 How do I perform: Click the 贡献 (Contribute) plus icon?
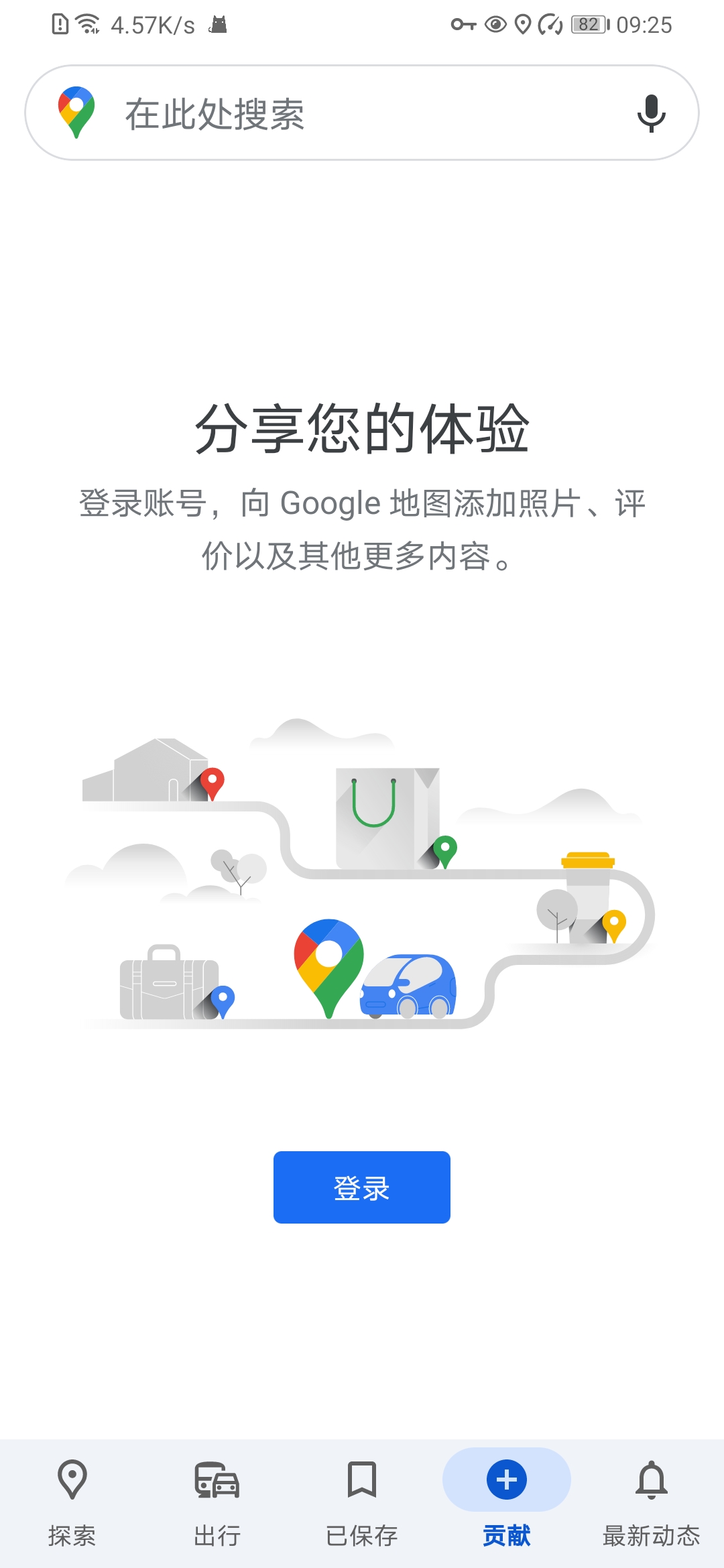(505, 1480)
